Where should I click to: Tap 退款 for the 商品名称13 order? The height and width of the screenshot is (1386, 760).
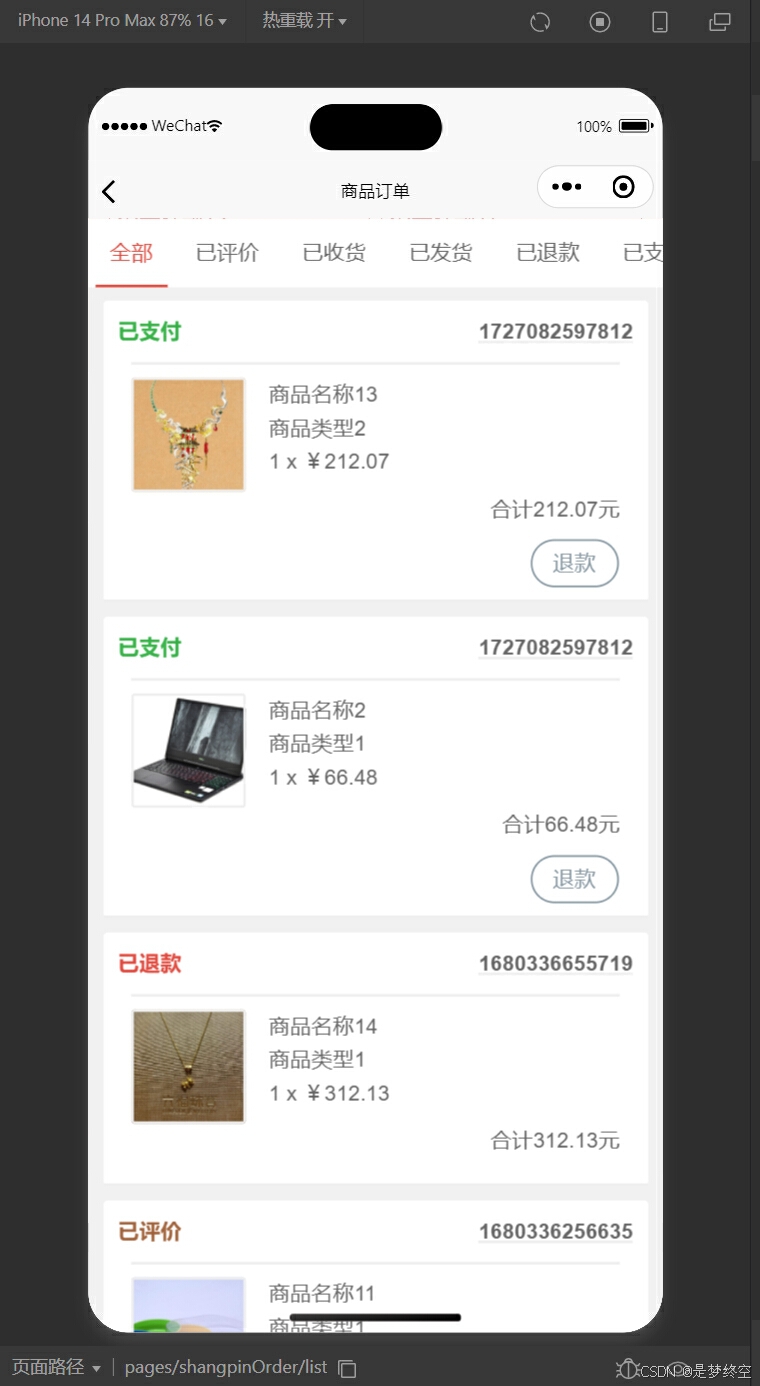574,563
